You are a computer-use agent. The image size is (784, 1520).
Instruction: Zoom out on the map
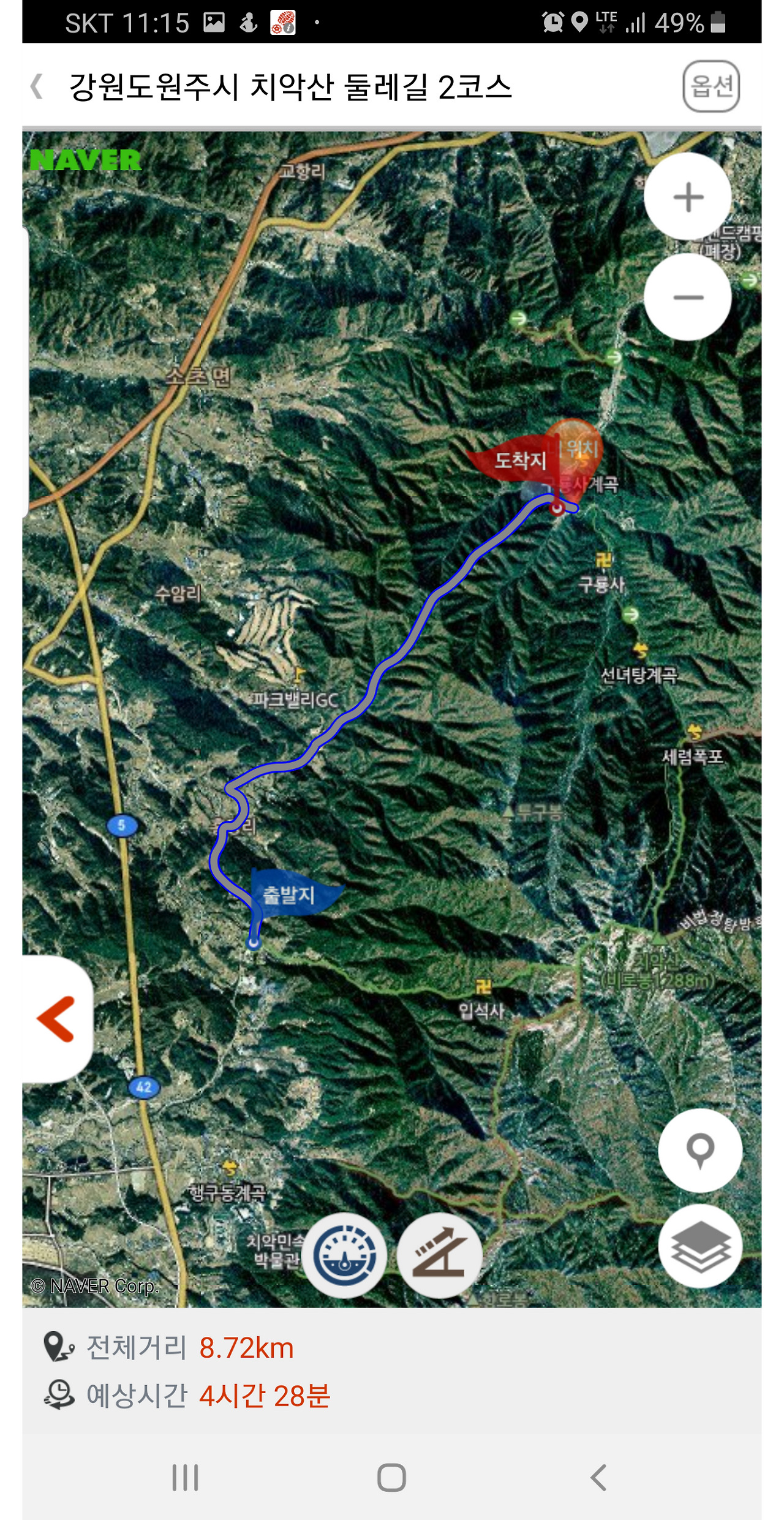click(688, 298)
